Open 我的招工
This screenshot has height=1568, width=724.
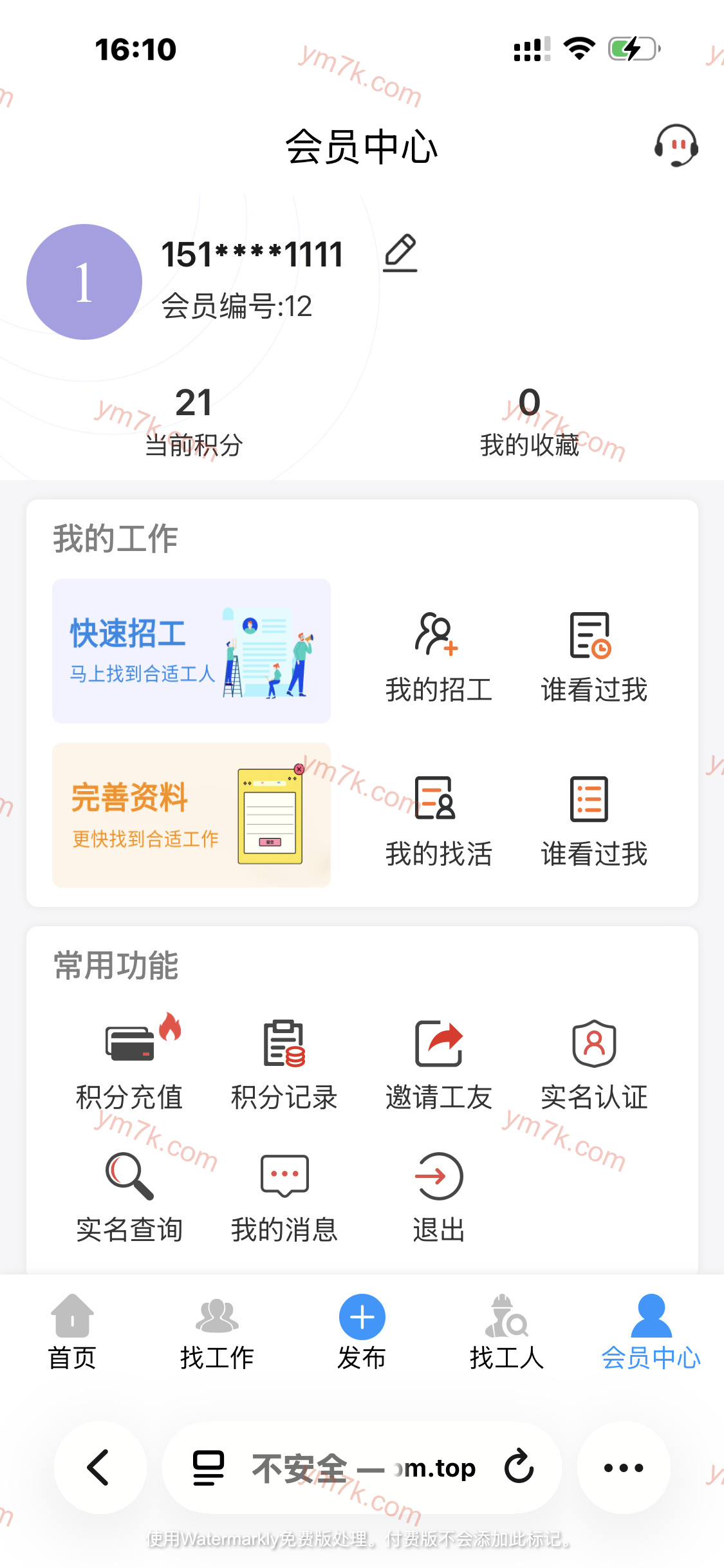point(438,657)
